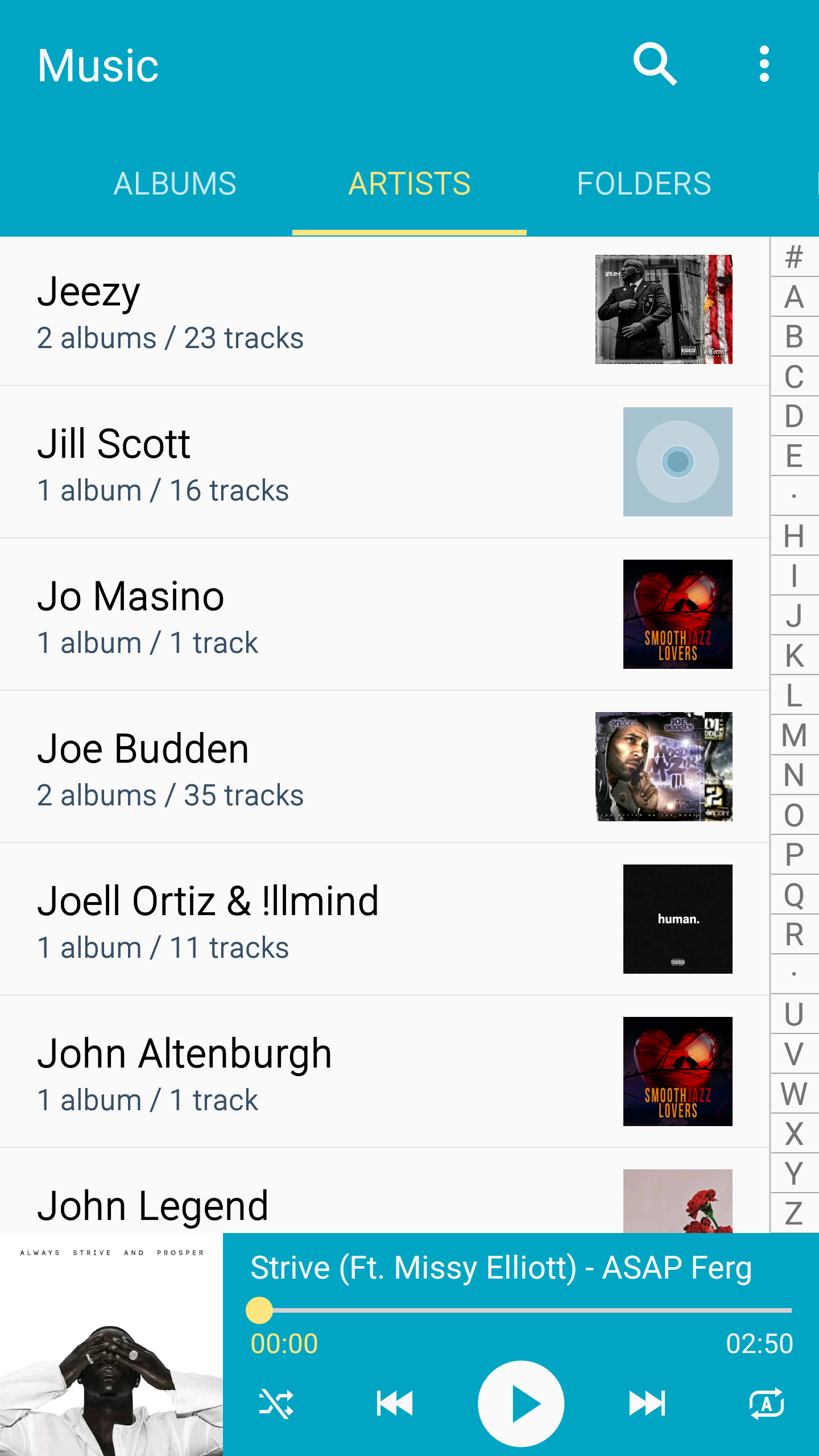
Task: Jump to letter A in index
Action: 795,297
